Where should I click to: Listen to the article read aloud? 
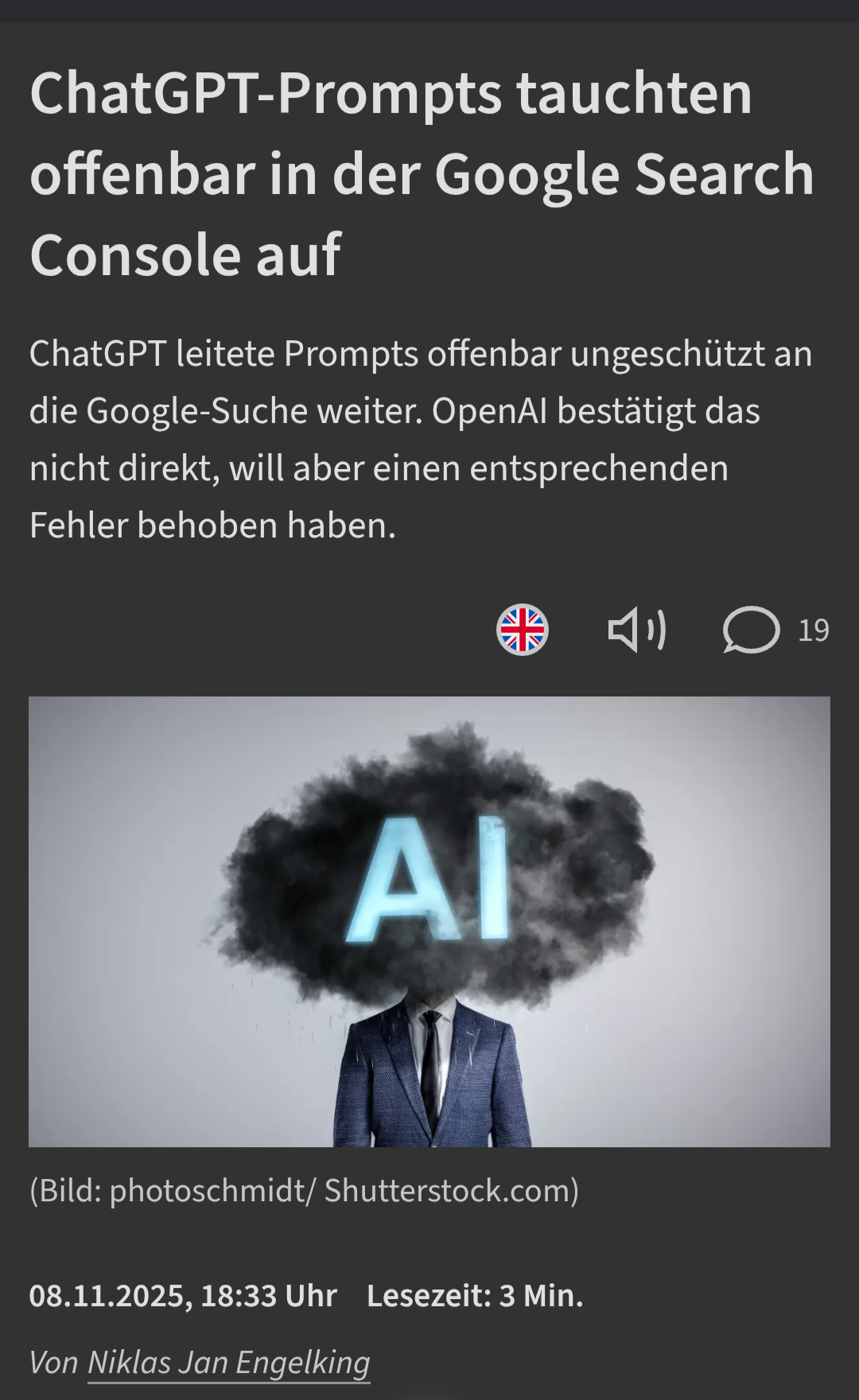point(637,630)
